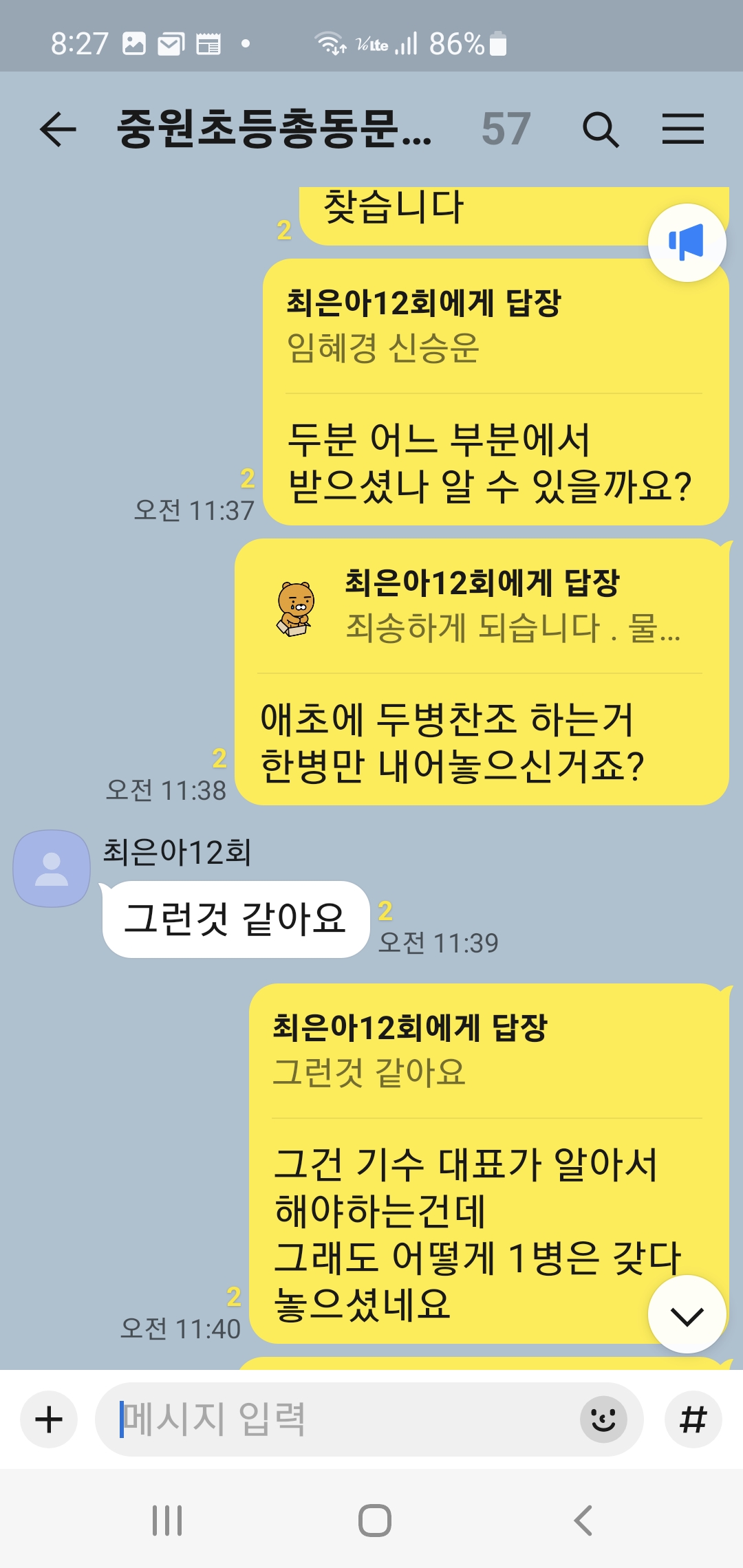View 최은아12회's profile picture
Image resolution: width=743 pixels, height=1568 pixels.
tap(52, 868)
